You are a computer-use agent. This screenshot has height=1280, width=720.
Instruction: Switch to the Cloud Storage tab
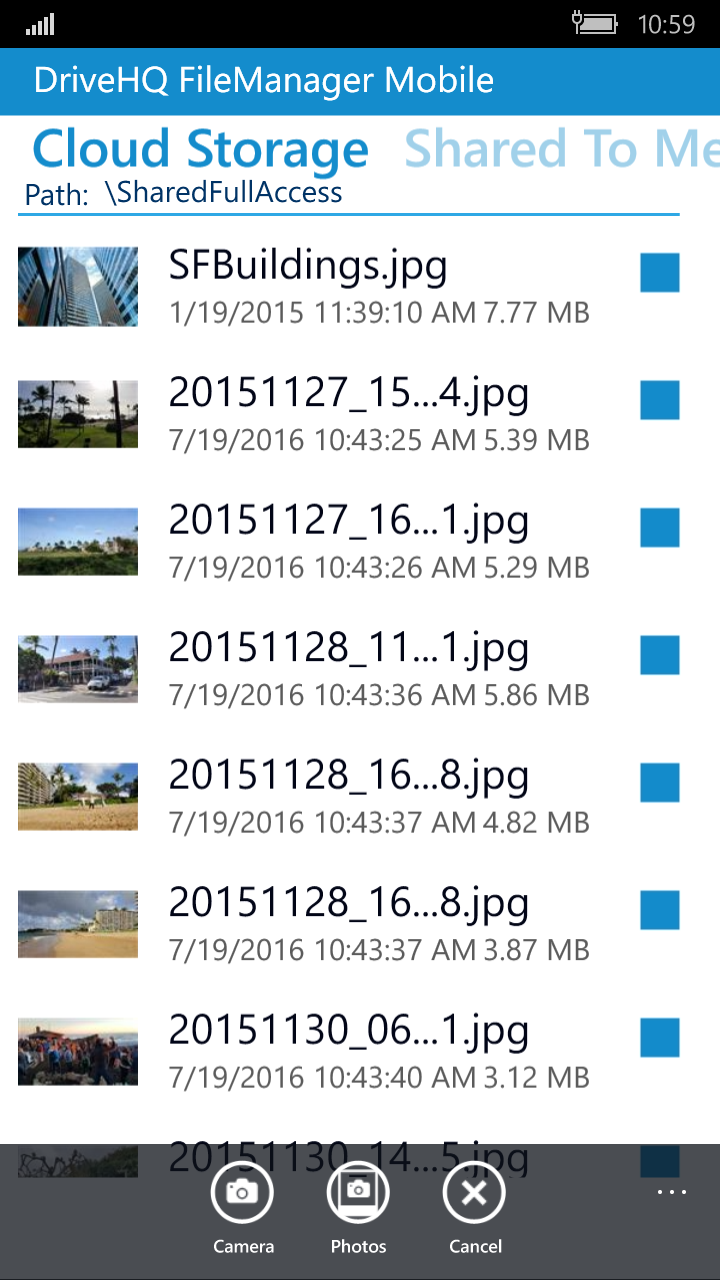(200, 148)
